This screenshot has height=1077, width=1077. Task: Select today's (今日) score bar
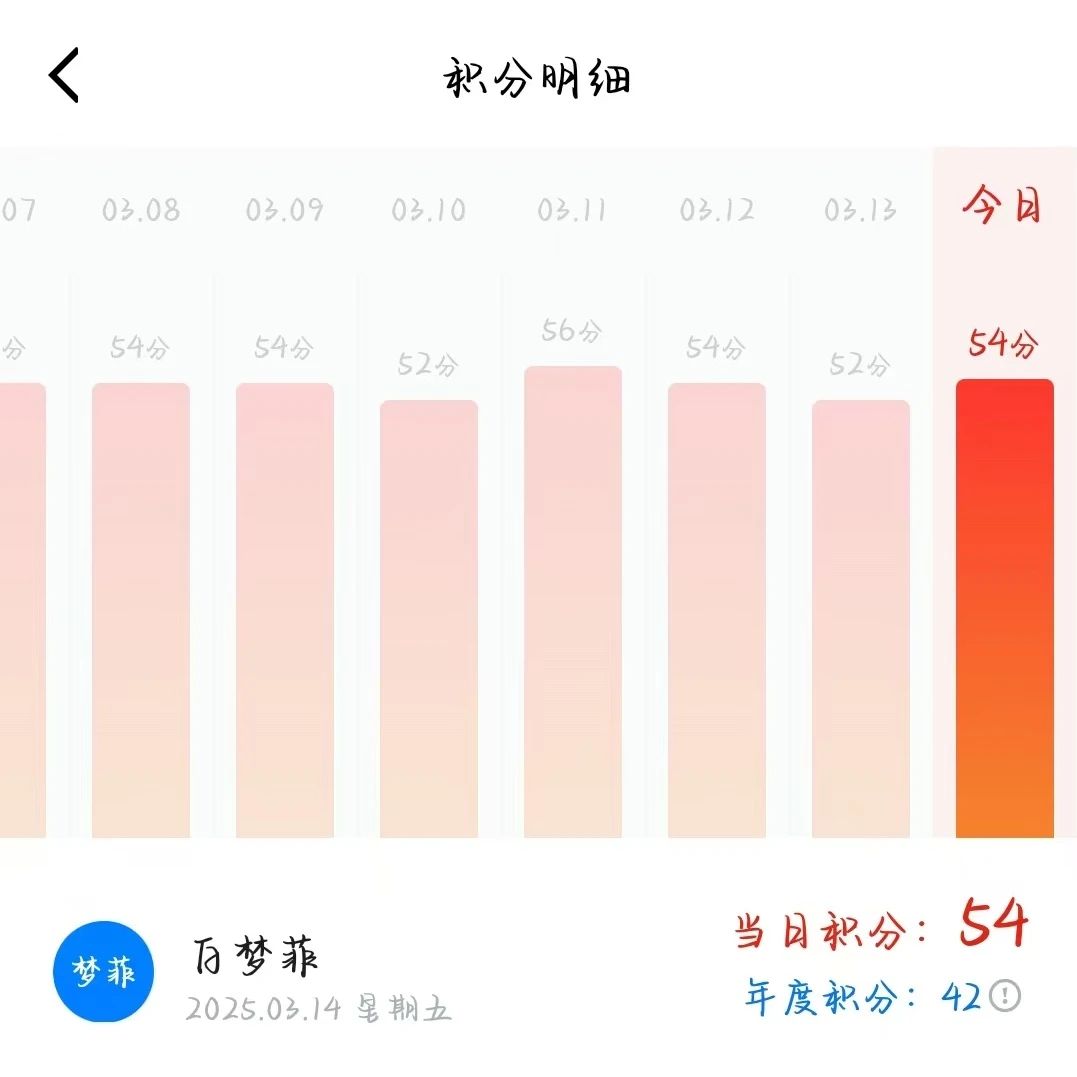point(1005,608)
